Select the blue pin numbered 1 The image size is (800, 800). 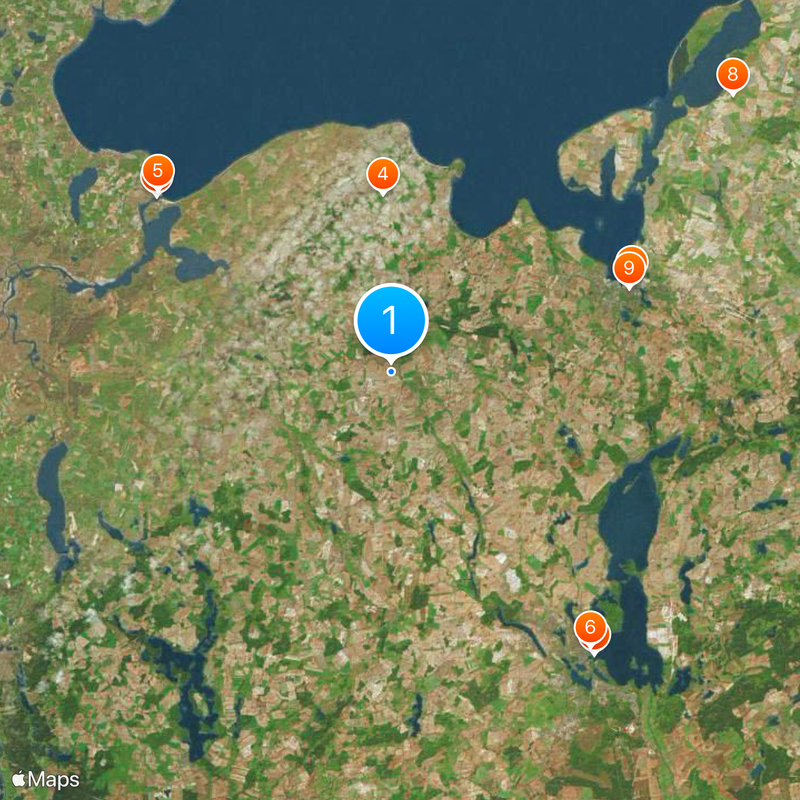click(x=391, y=321)
